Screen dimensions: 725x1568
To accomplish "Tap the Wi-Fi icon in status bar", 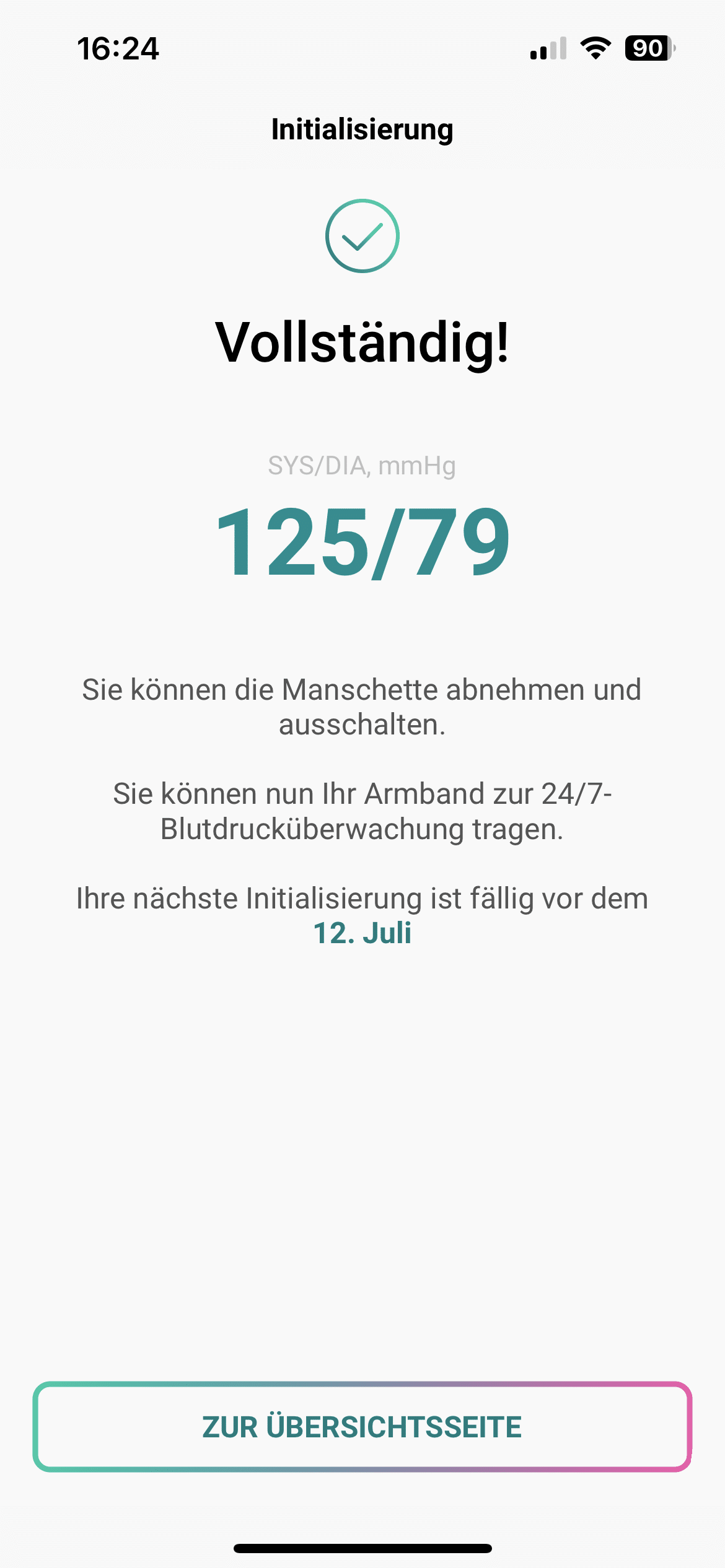I will tap(595, 48).
